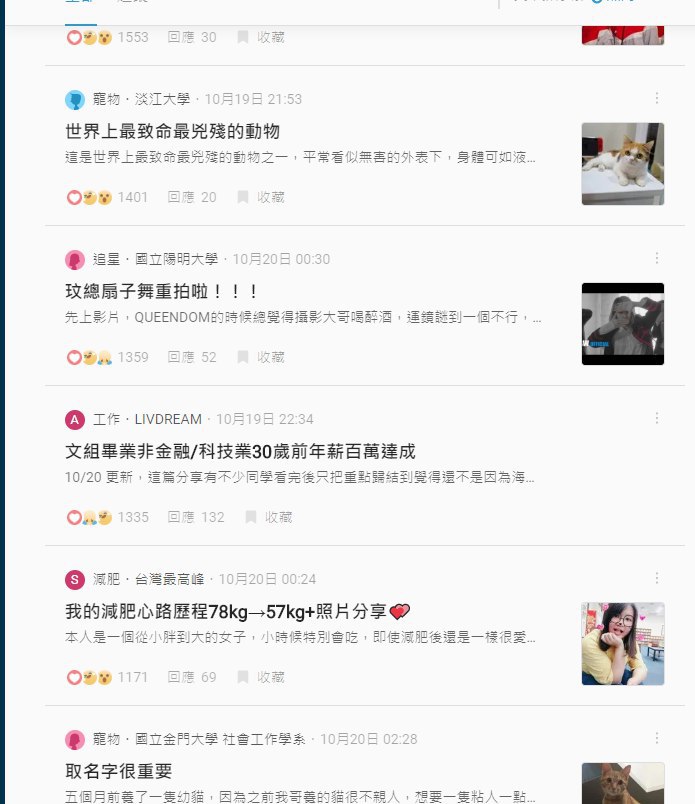Bookmark the 玟總扇子舞重拍啦 post
Viewport: 695px width, 804px height.
(x=261, y=357)
